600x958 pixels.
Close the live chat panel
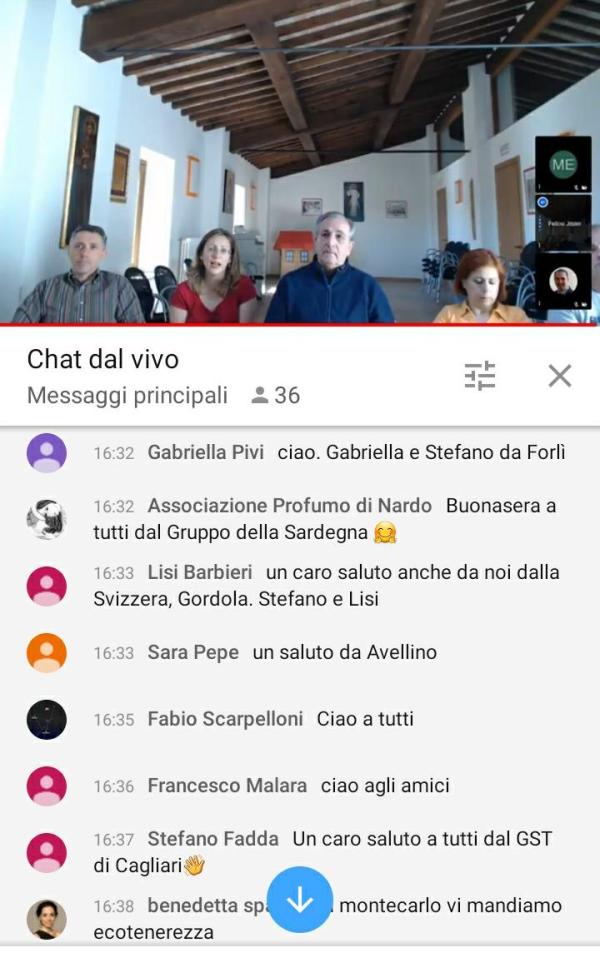click(x=559, y=376)
